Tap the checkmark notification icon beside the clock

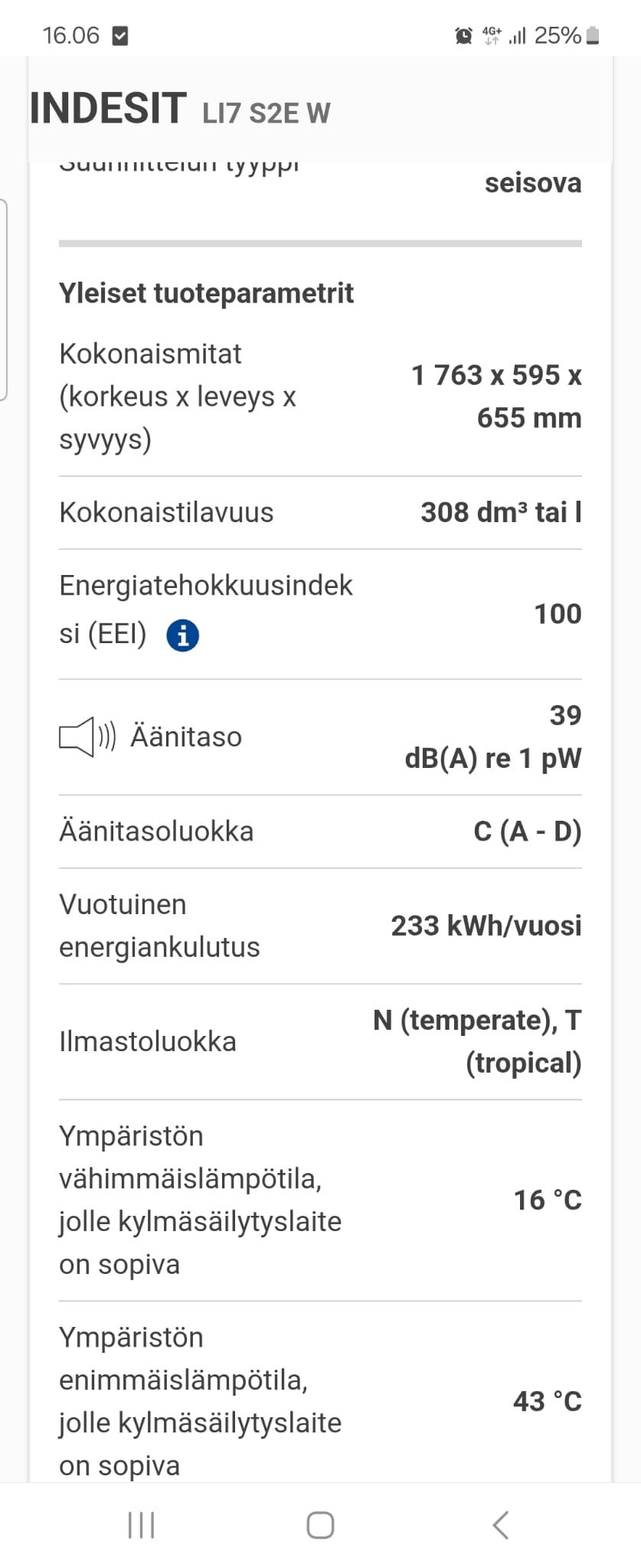120,35
